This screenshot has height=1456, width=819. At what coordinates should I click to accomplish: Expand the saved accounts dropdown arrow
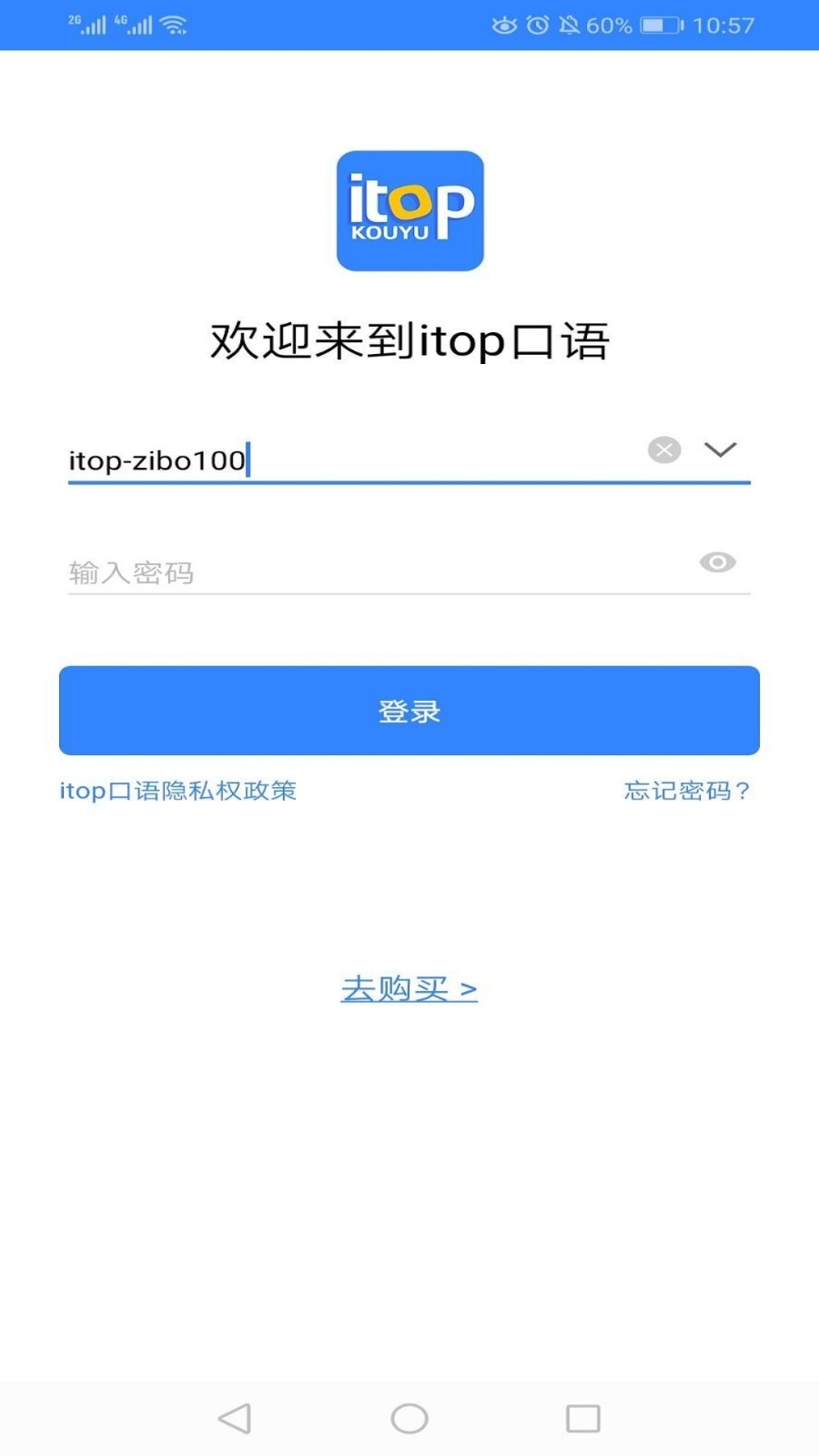[720, 450]
